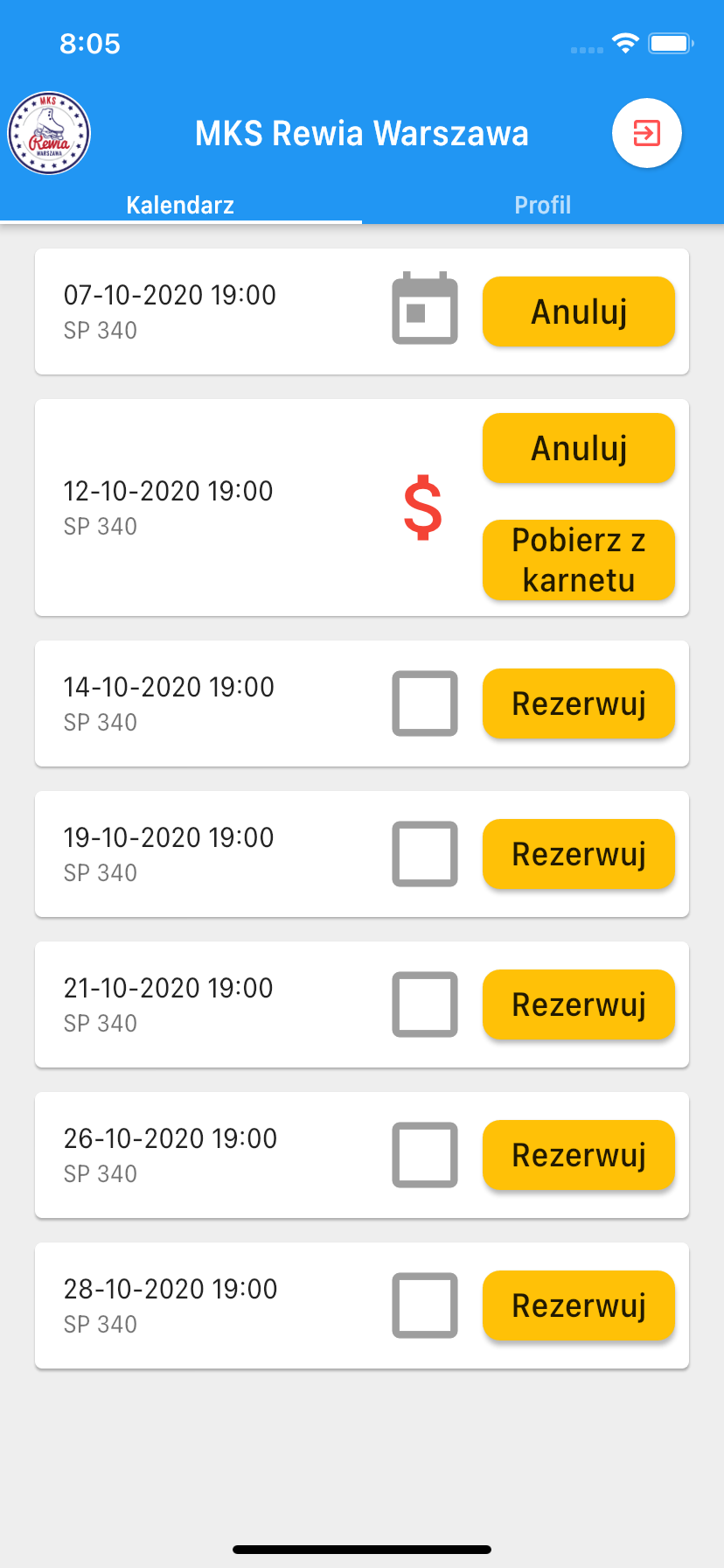
Task: Cancel the 07-10-2020 reservation with Anuluj
Action: click(579, 311)
